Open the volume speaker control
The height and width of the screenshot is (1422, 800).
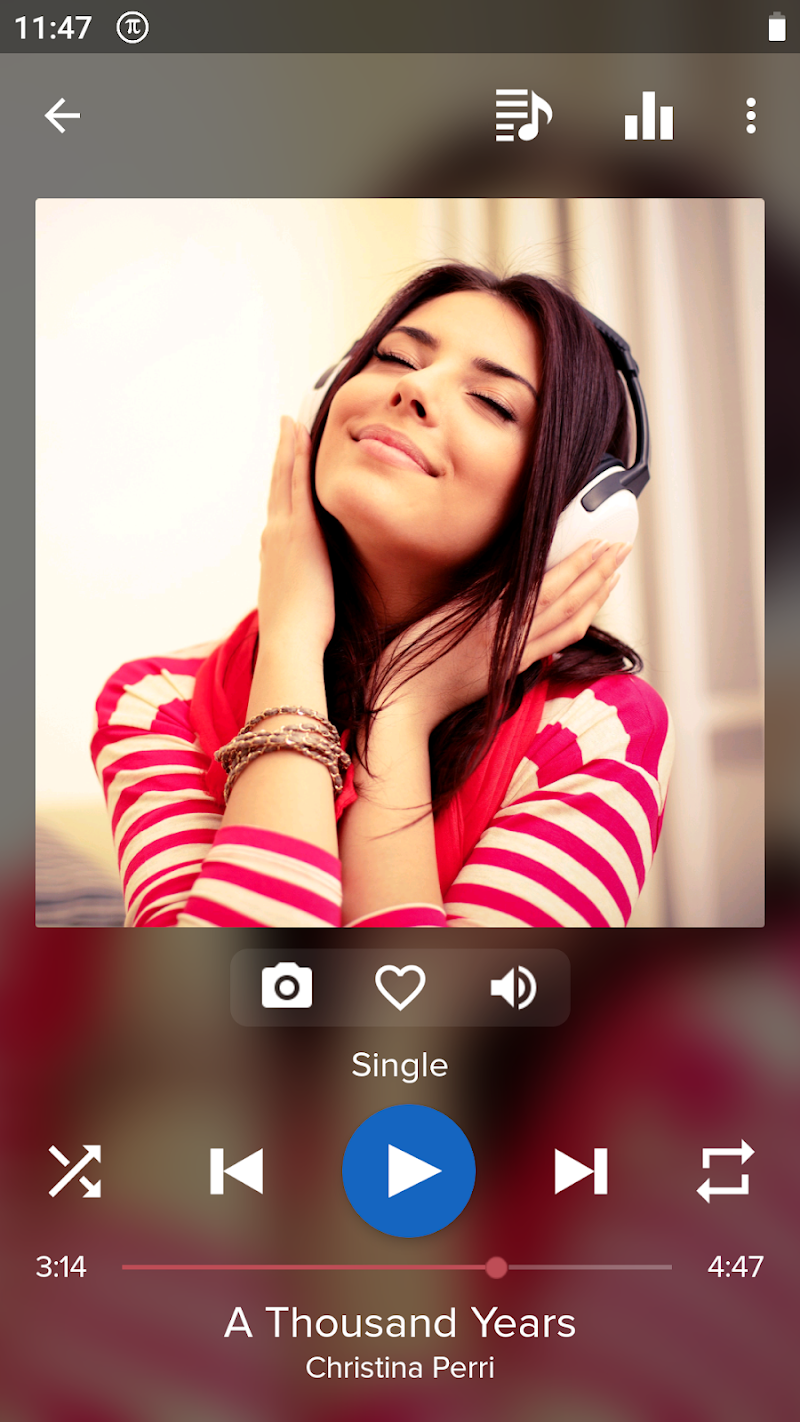(513, 987)
